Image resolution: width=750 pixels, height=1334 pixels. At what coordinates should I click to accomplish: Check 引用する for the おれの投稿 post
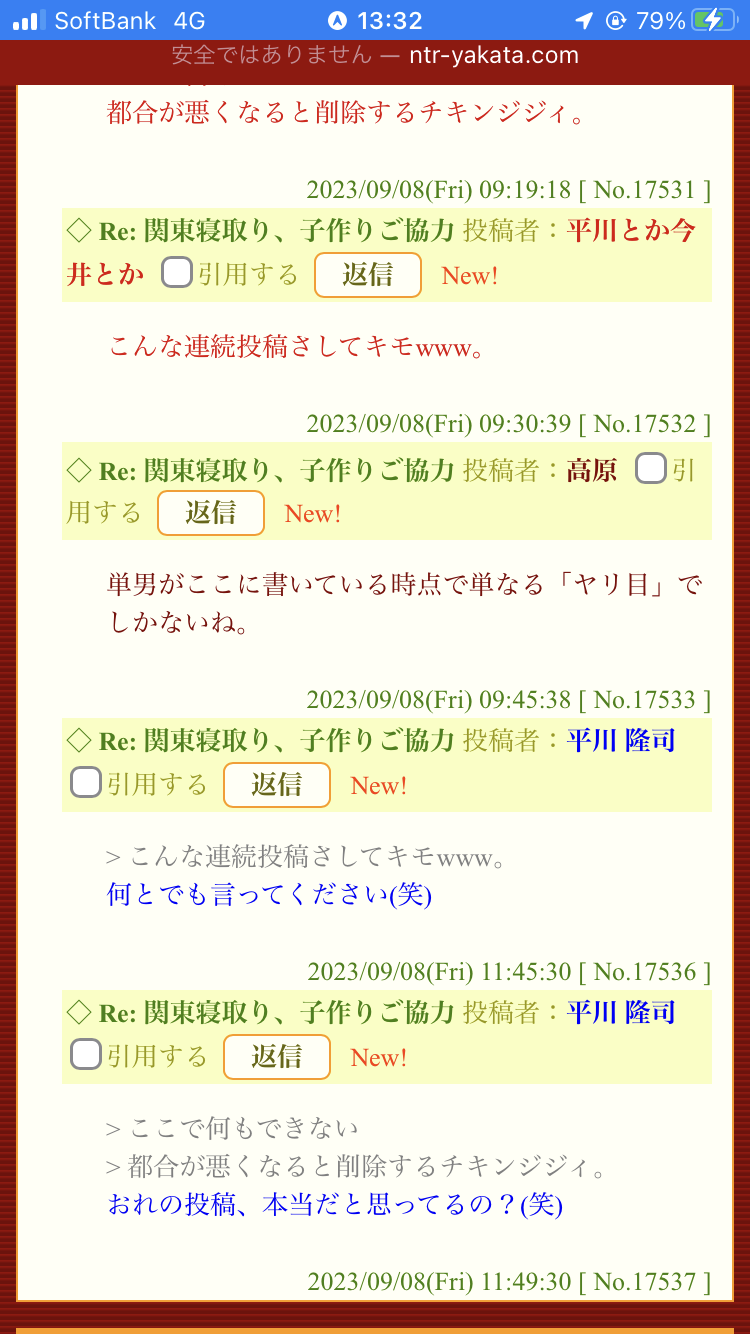click(x=86, y=1055)
